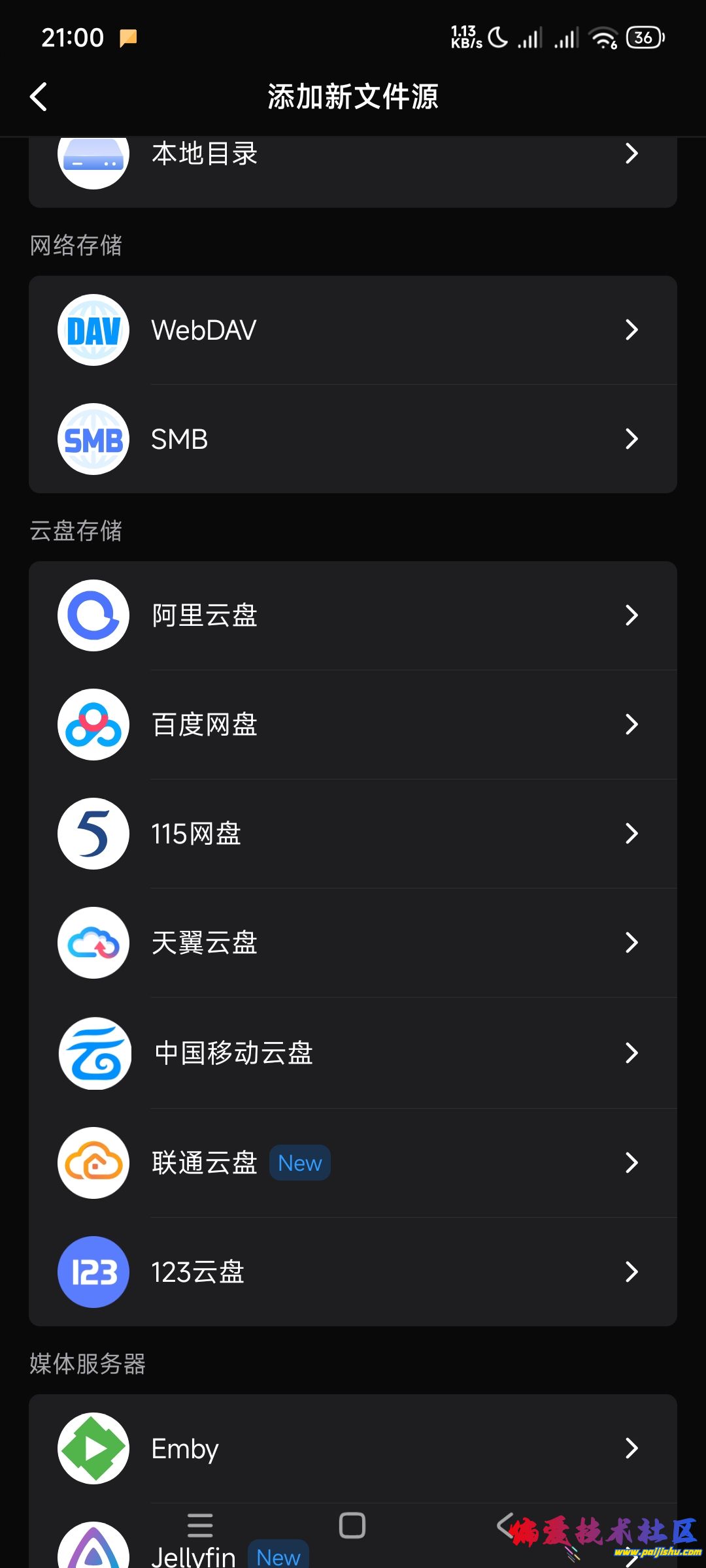Tap the system home button
706x1568 pixels.
tap(352, 1526)
